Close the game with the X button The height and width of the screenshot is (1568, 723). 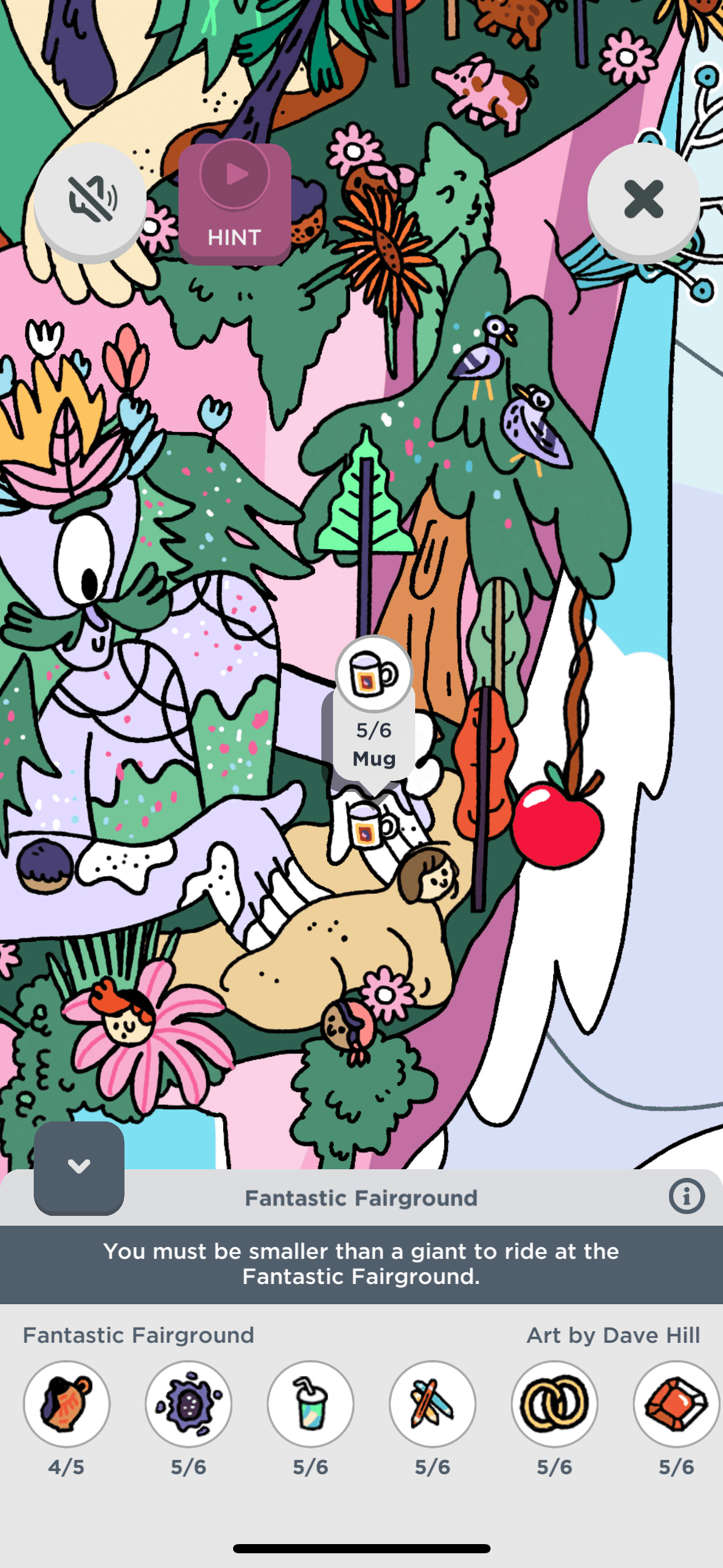tap(643, 199)
